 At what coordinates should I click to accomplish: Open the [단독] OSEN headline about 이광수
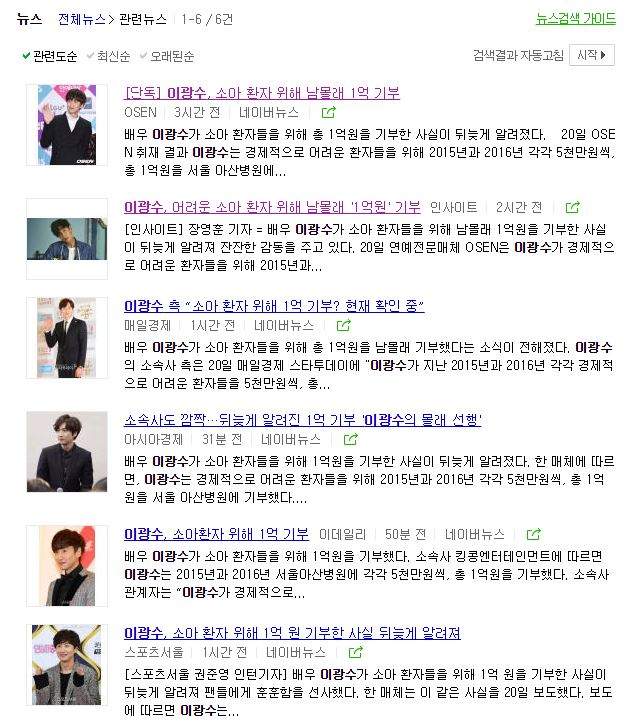tap(261, 93)
